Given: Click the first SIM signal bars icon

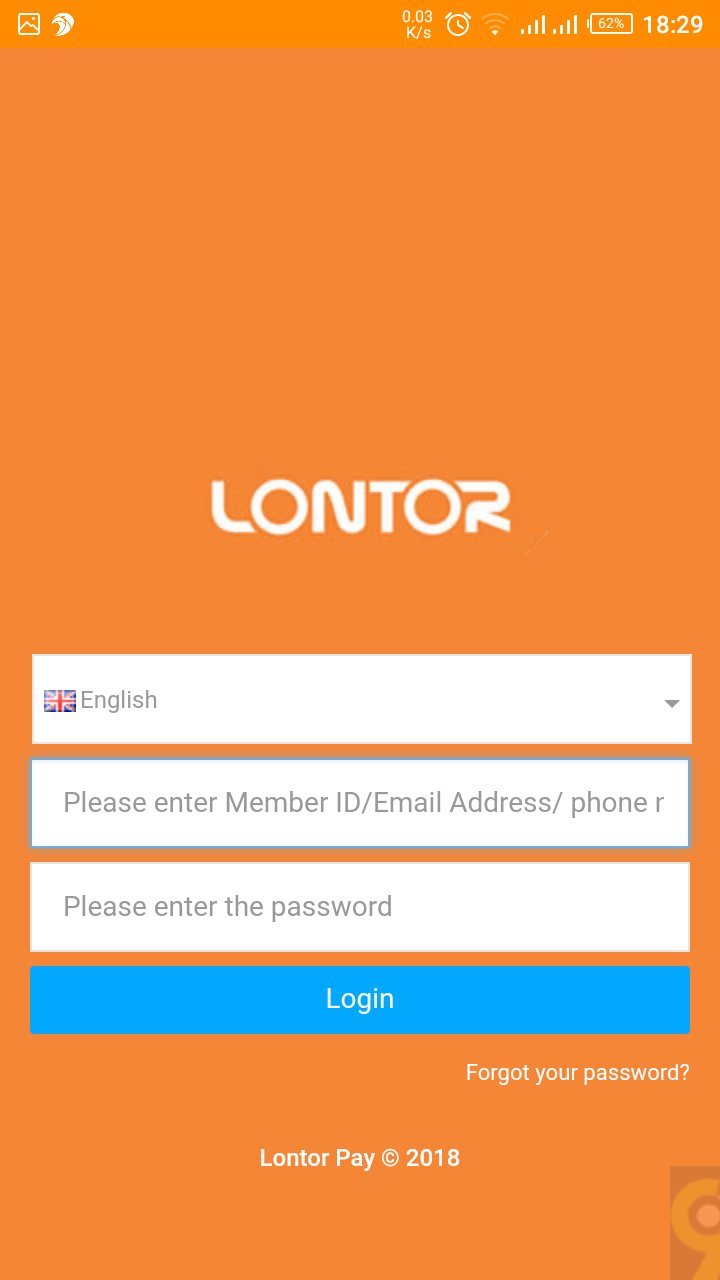Looking at the screenshot, I should pyautogui.click(x=533, y=23).
